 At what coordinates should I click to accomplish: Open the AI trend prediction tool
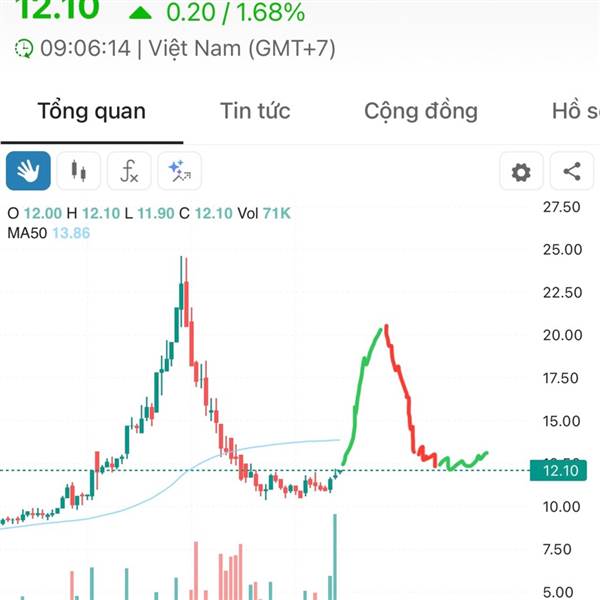(179, 171)
